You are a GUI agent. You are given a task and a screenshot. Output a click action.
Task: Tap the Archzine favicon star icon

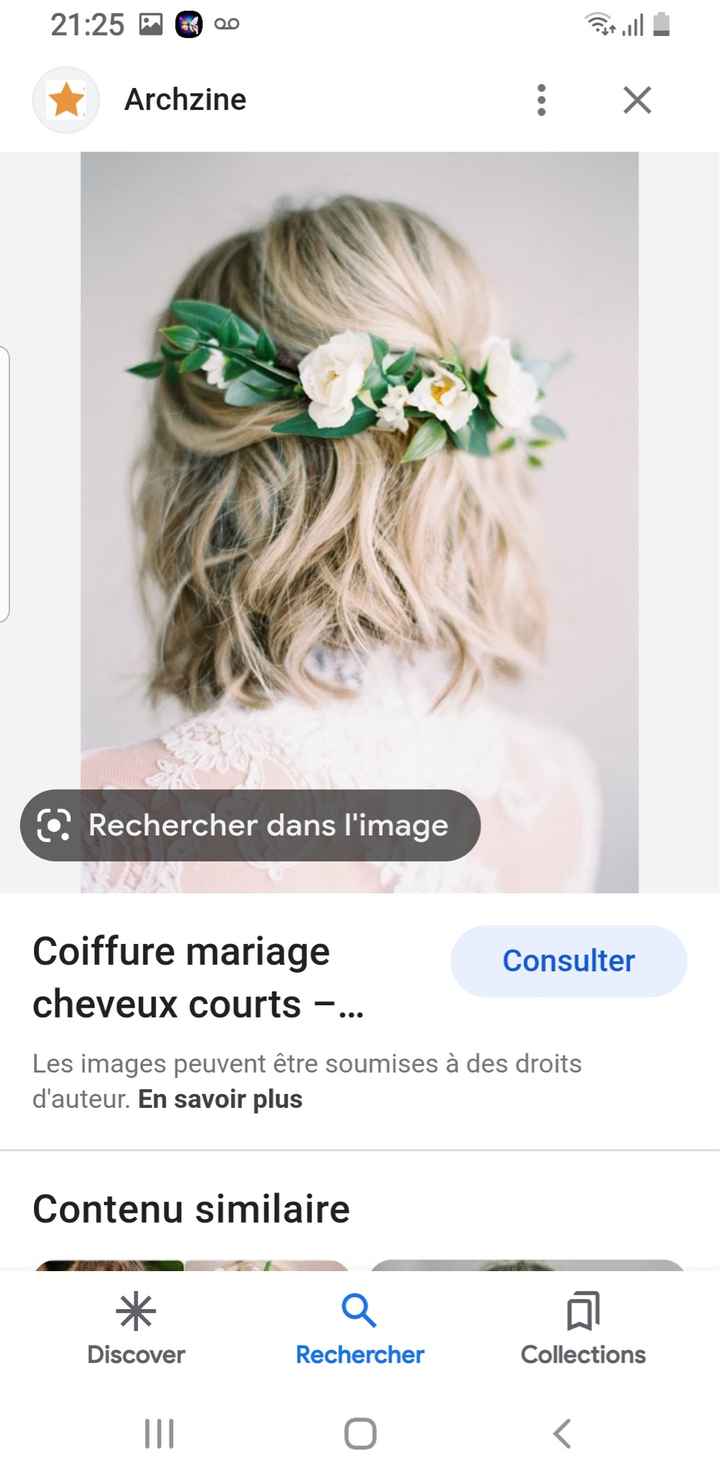(x=66, y=100)
